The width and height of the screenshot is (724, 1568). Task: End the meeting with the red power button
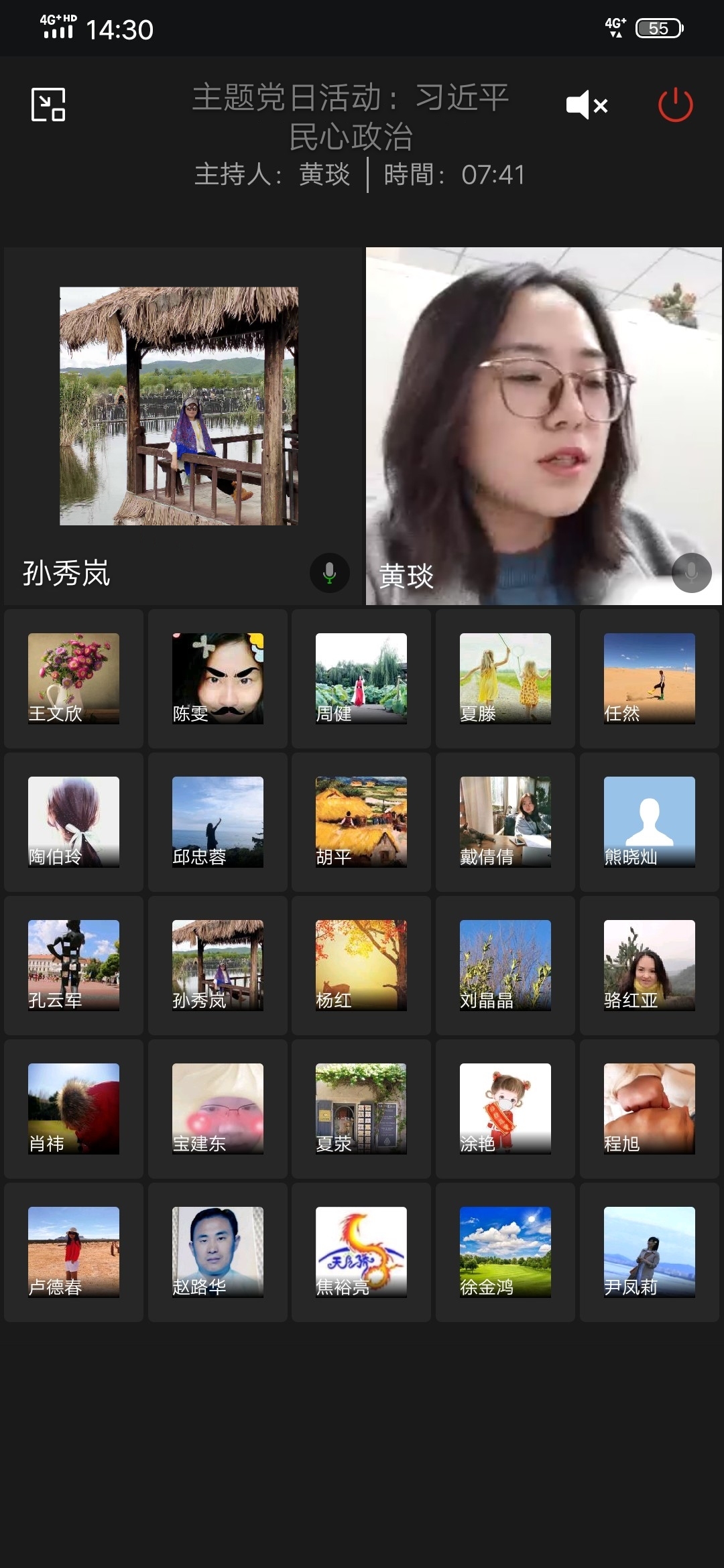[675, 105]
